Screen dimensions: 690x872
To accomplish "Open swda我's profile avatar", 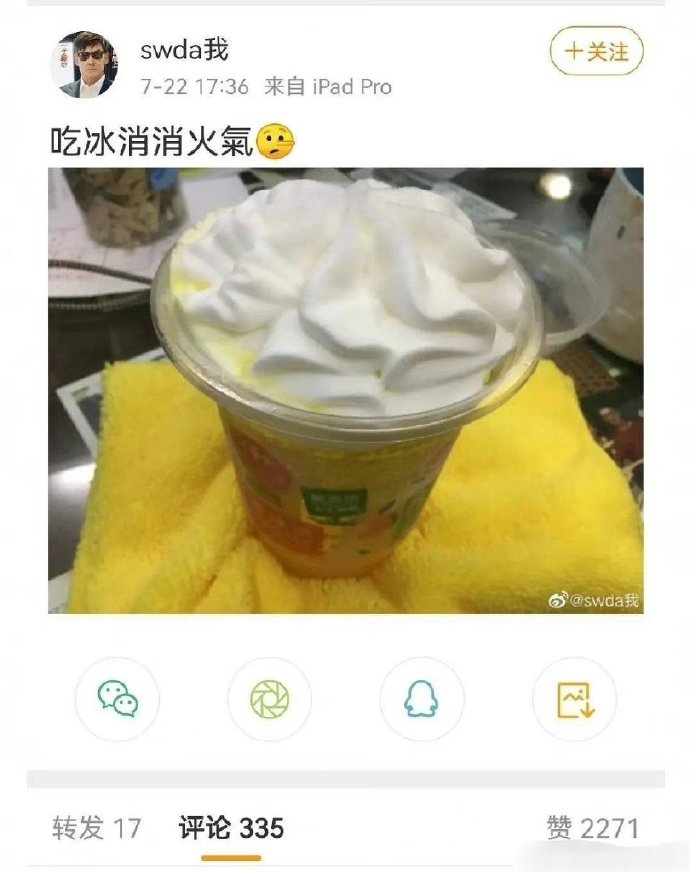I will click(x=85, y=65).
